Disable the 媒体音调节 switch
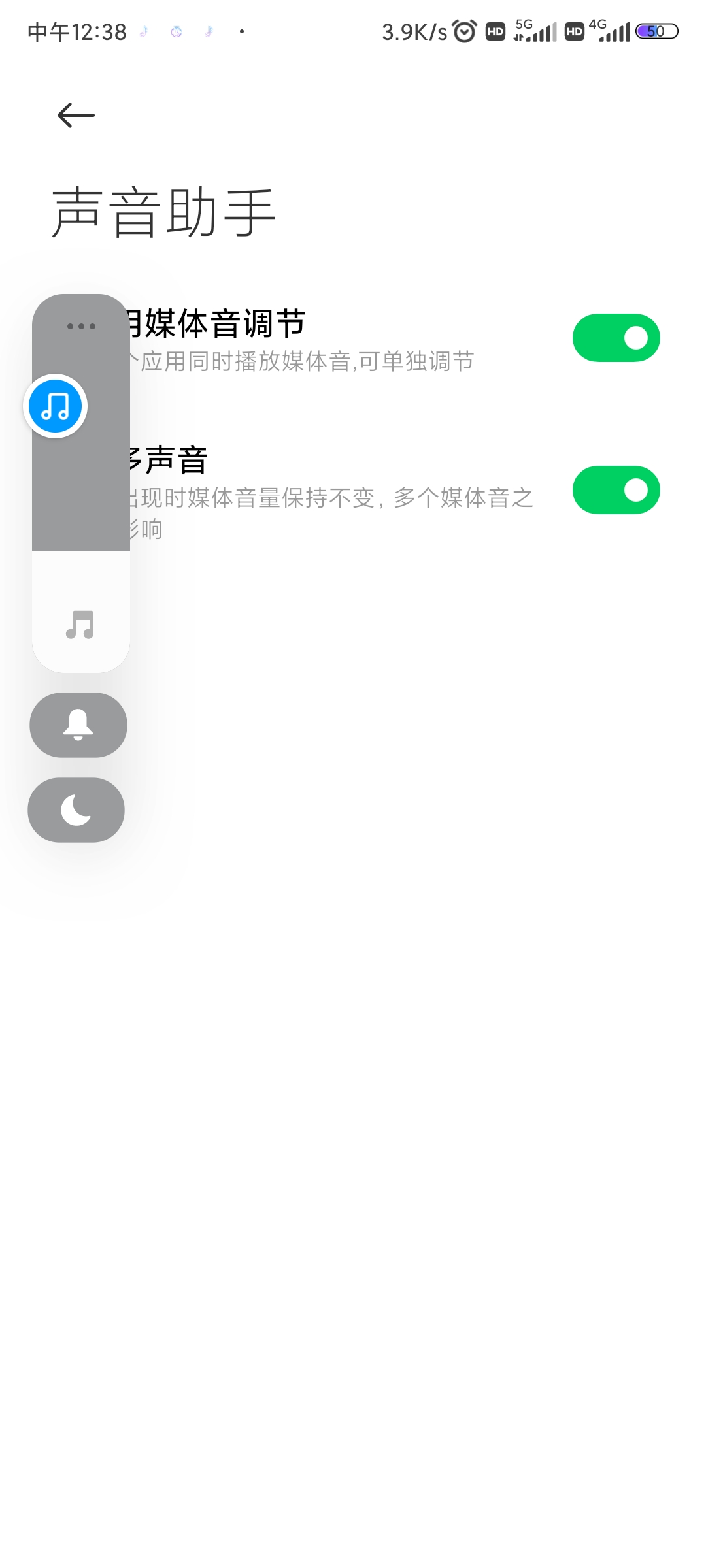Screen dimensions: 706x1568 (616, 338)
